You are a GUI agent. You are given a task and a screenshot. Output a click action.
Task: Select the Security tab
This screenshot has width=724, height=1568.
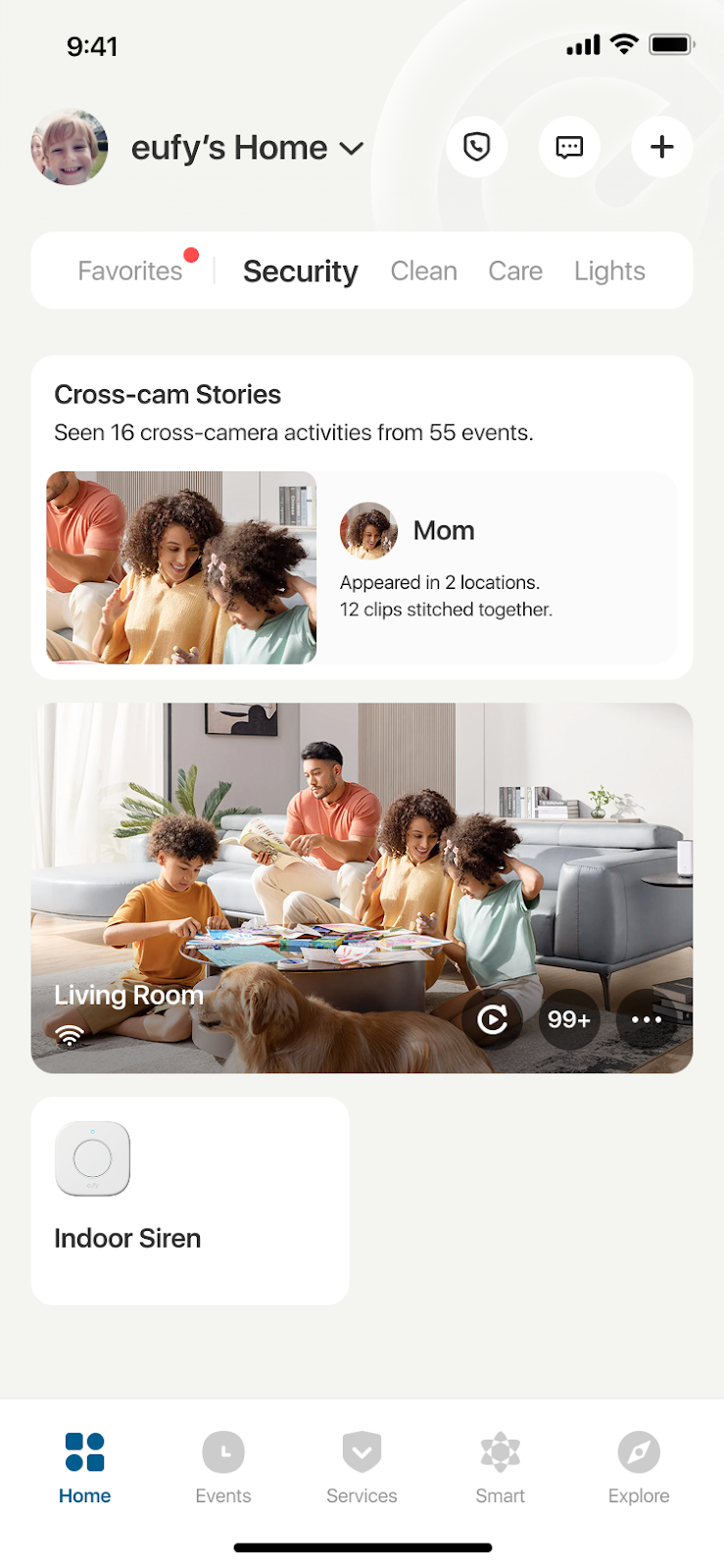[300, 270]
